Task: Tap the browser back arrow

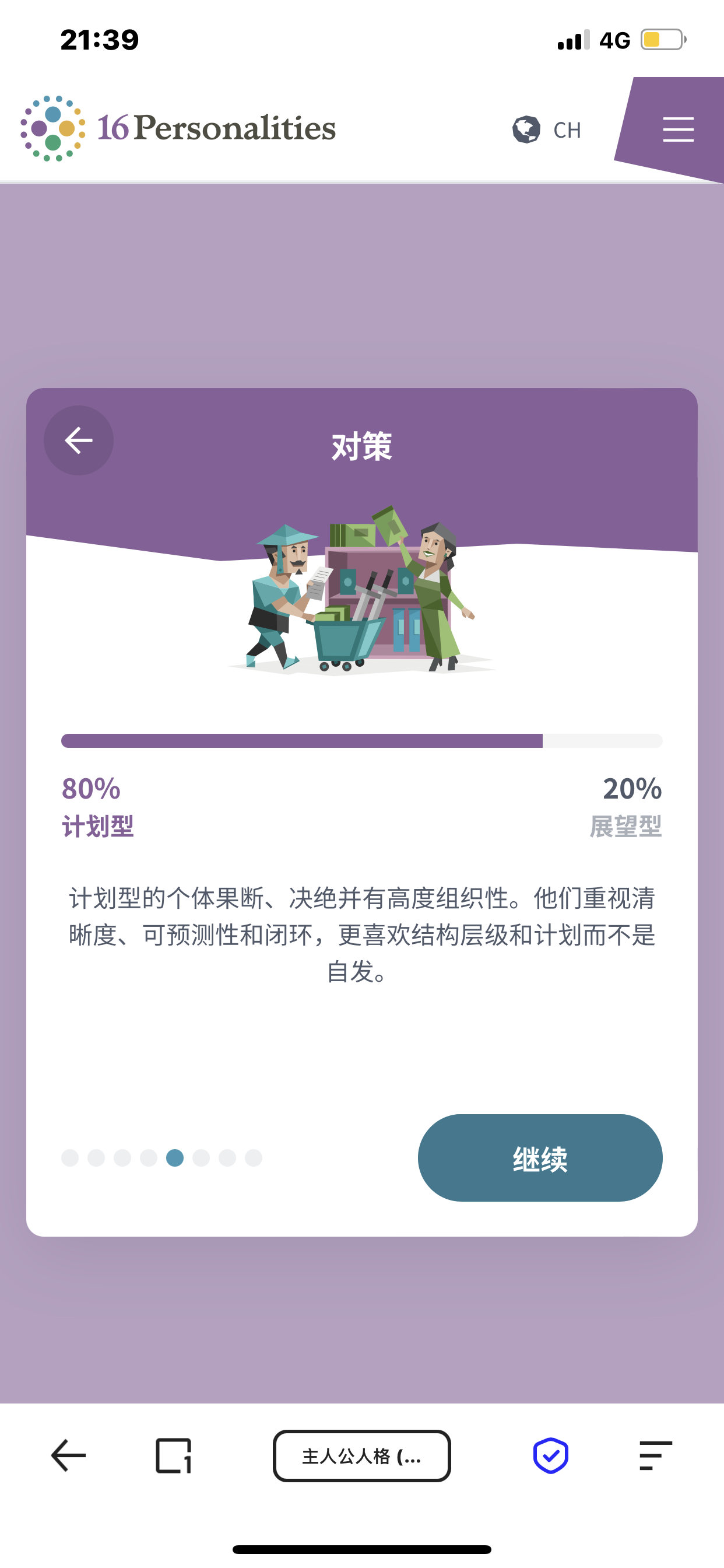Action: coord(68,1455)
